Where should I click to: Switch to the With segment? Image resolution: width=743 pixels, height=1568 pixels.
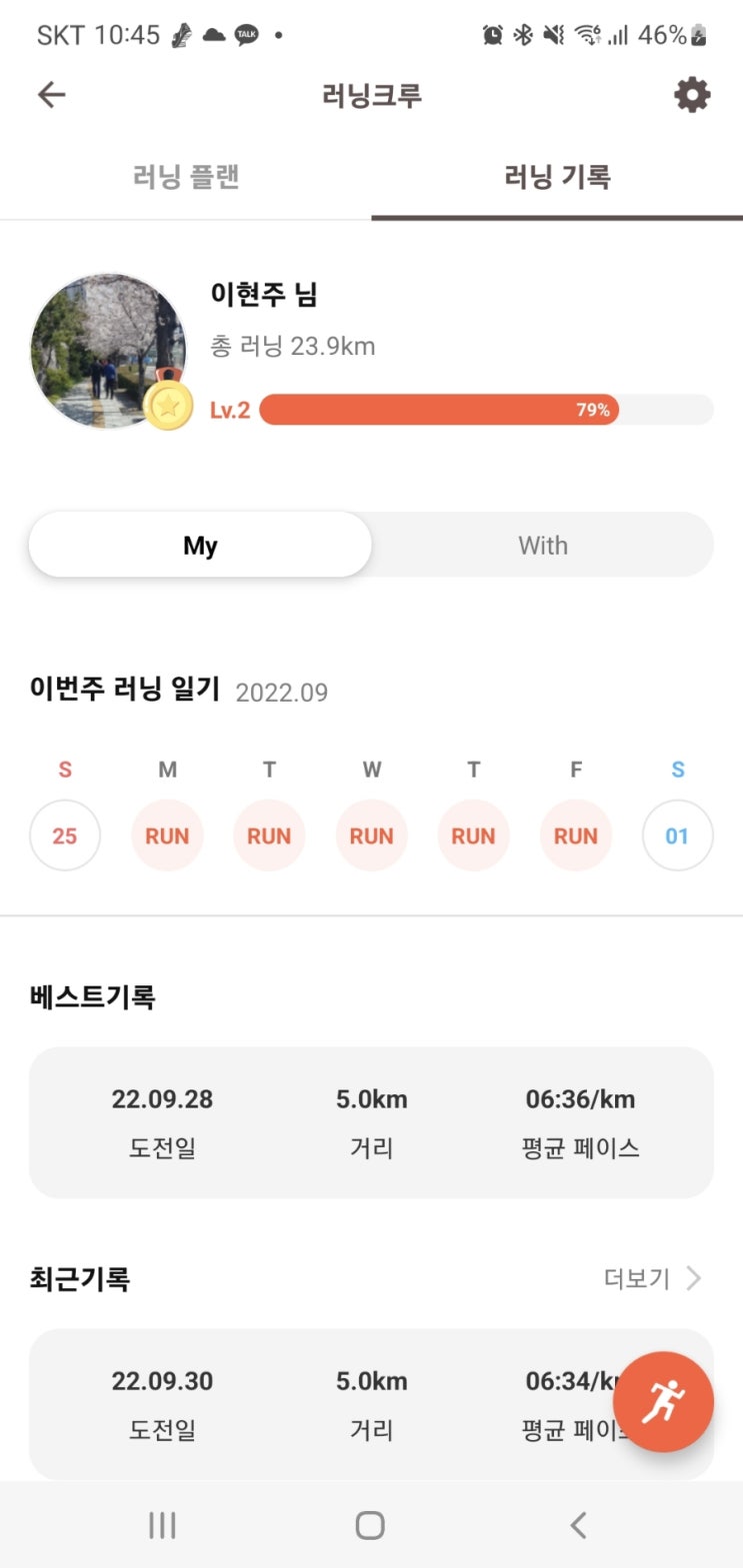(543, 546)
